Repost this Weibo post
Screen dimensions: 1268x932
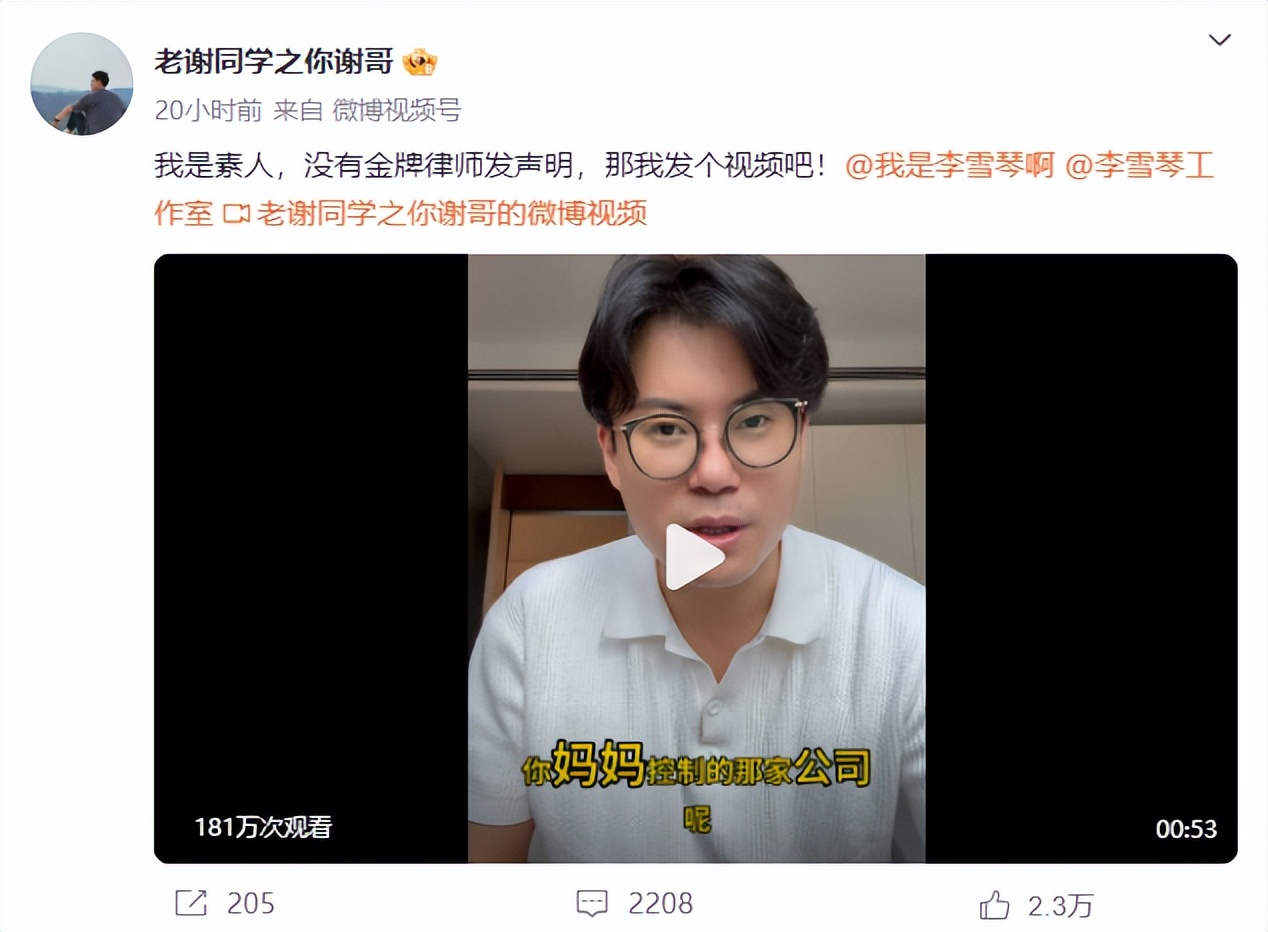pos(225,903)
